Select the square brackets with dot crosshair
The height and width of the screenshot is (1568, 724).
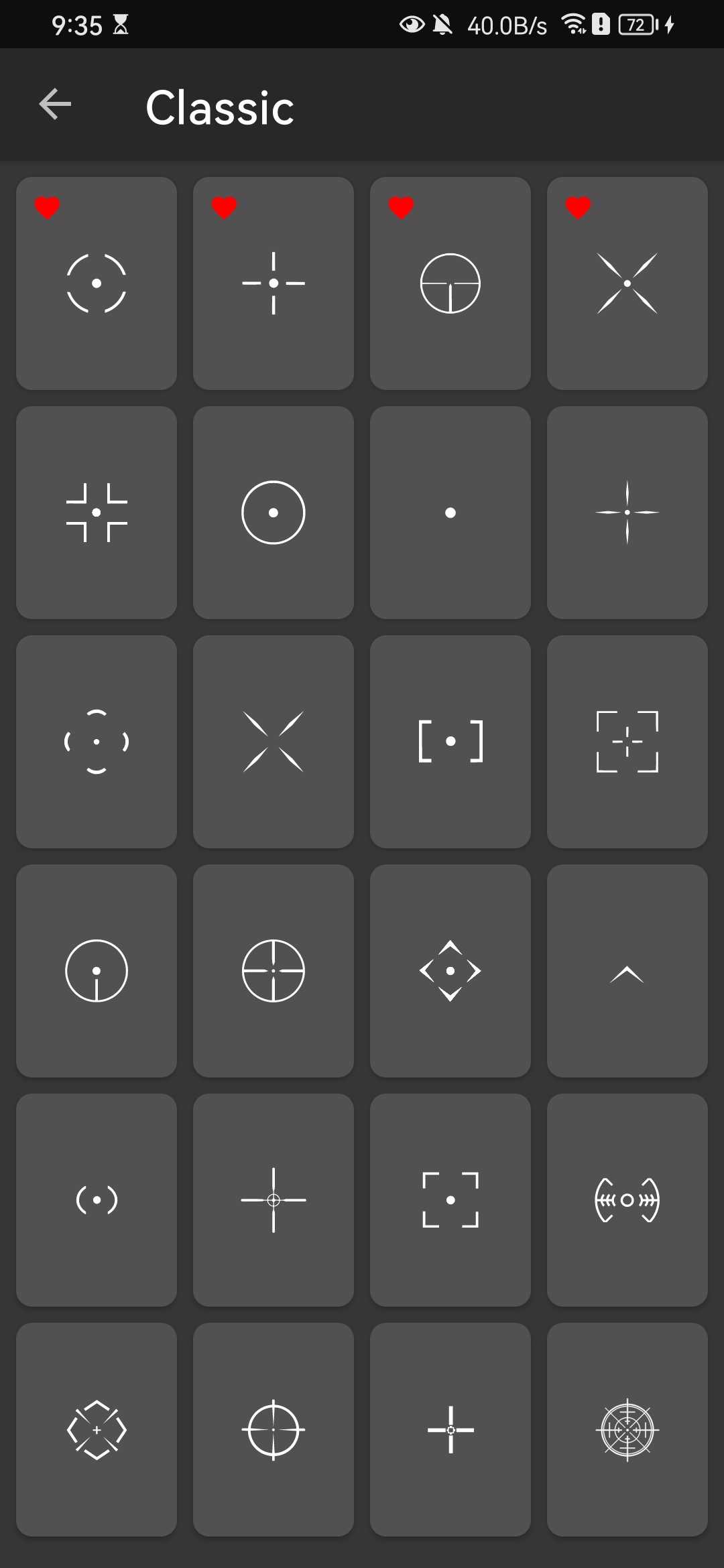coord(450,742)
